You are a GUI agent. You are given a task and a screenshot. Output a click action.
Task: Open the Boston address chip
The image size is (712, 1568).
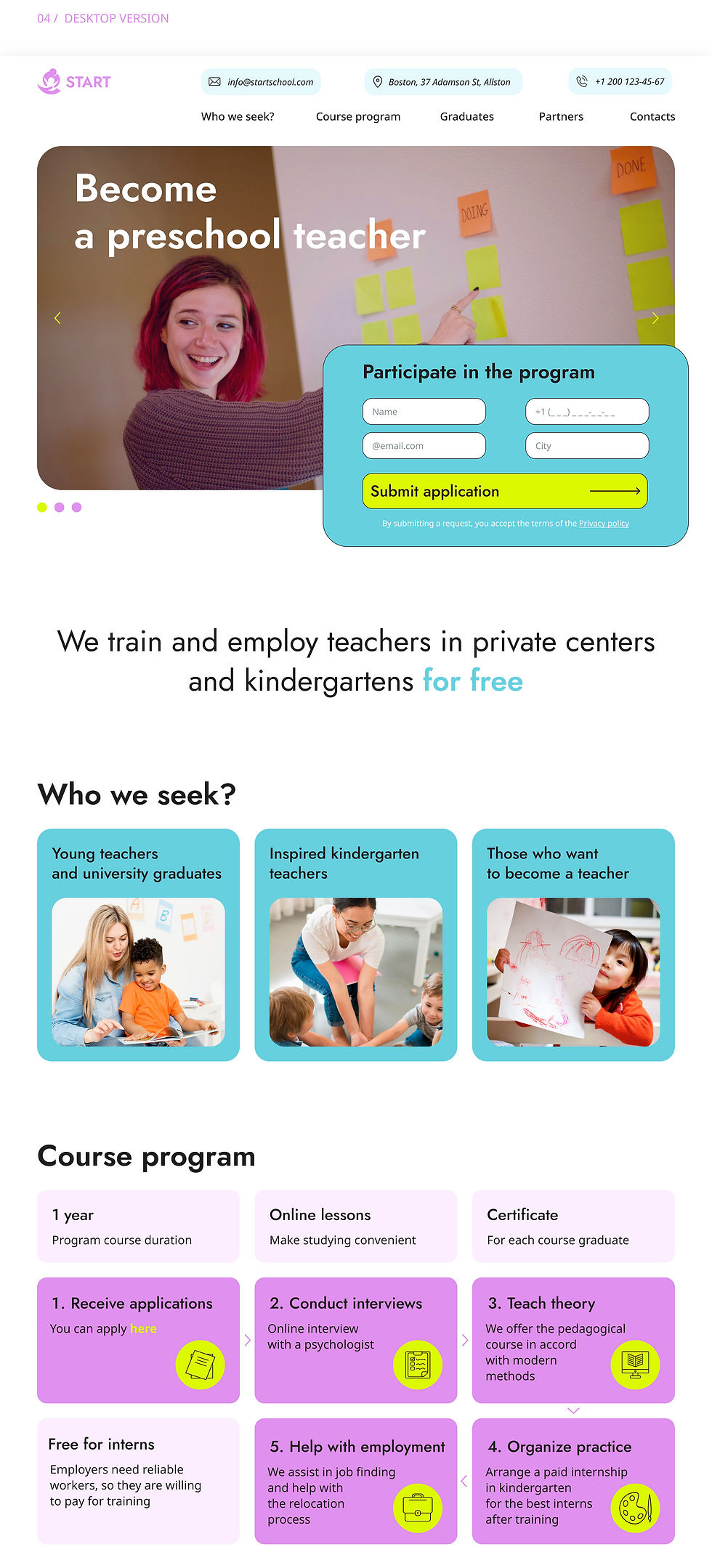tap(442, 82)
